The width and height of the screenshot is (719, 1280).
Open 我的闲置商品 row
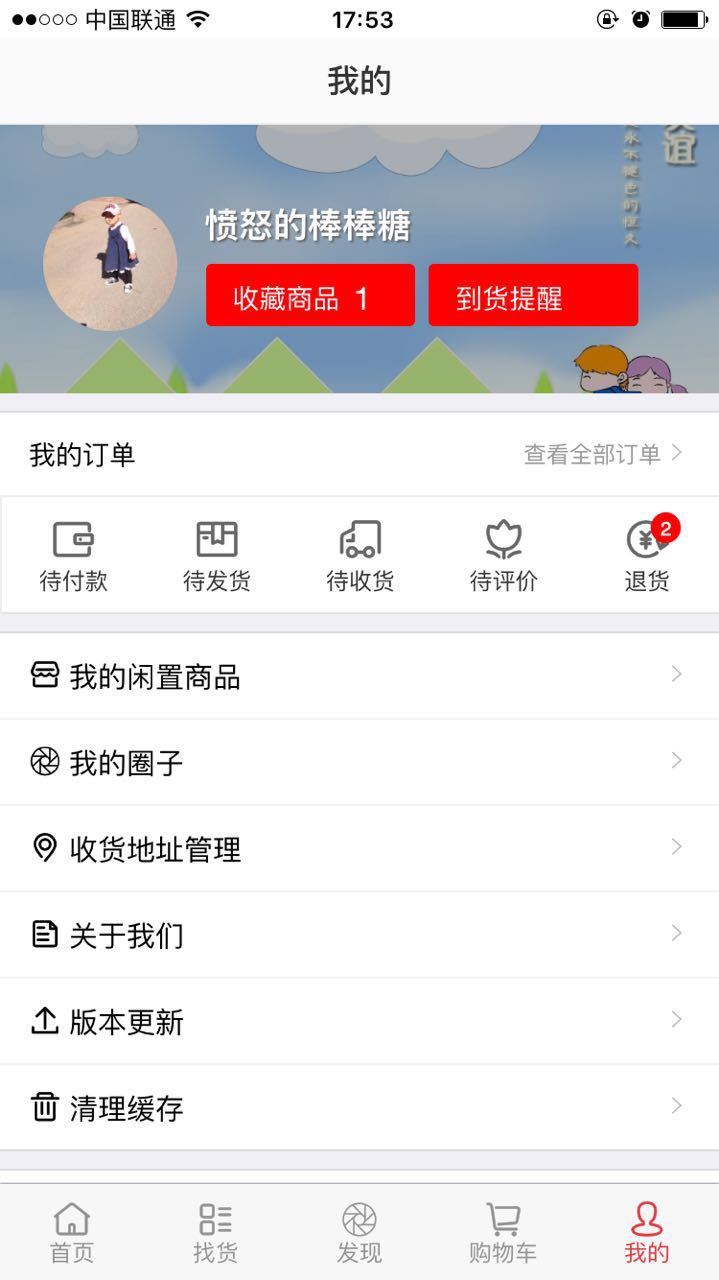[x=359, y=677]
